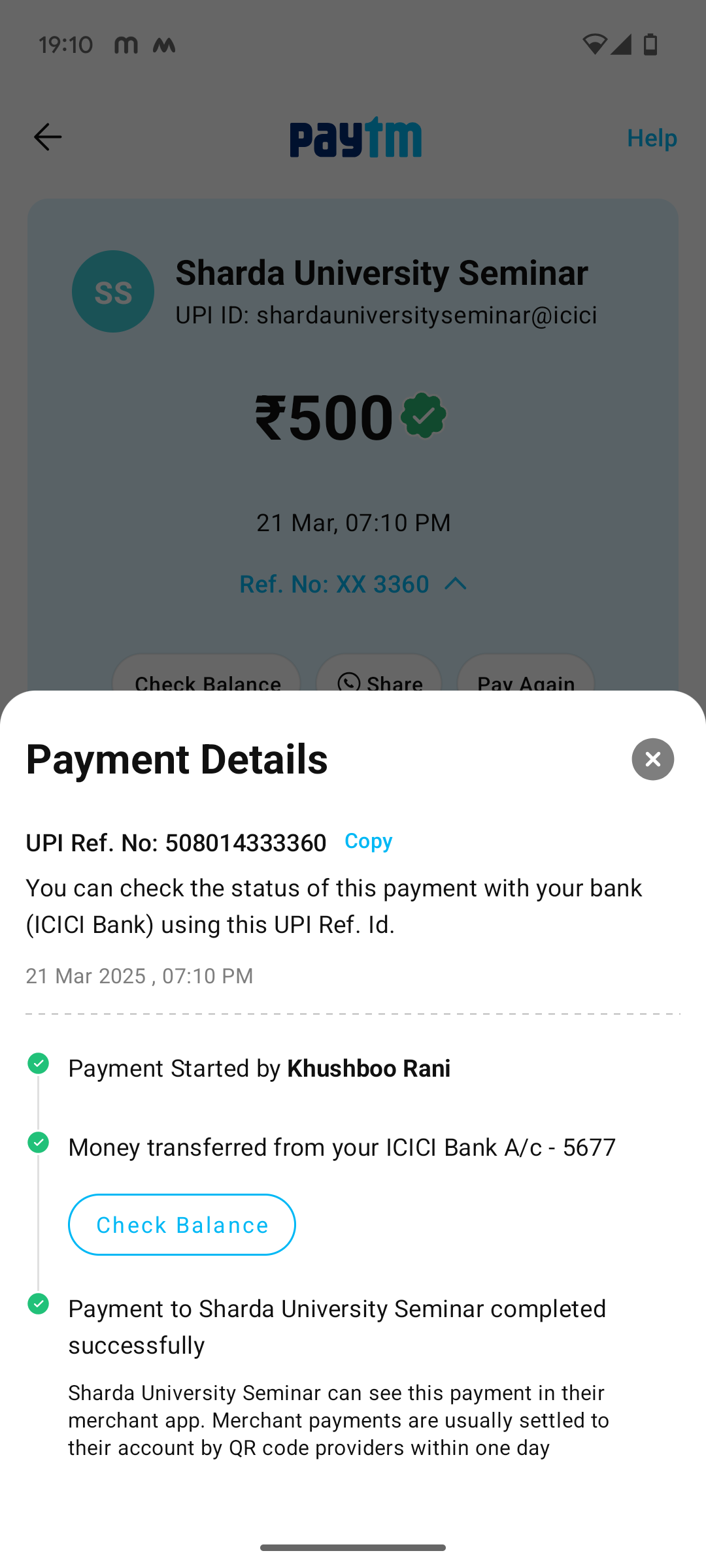Open Help in the top bar

[x=652, y=138]
